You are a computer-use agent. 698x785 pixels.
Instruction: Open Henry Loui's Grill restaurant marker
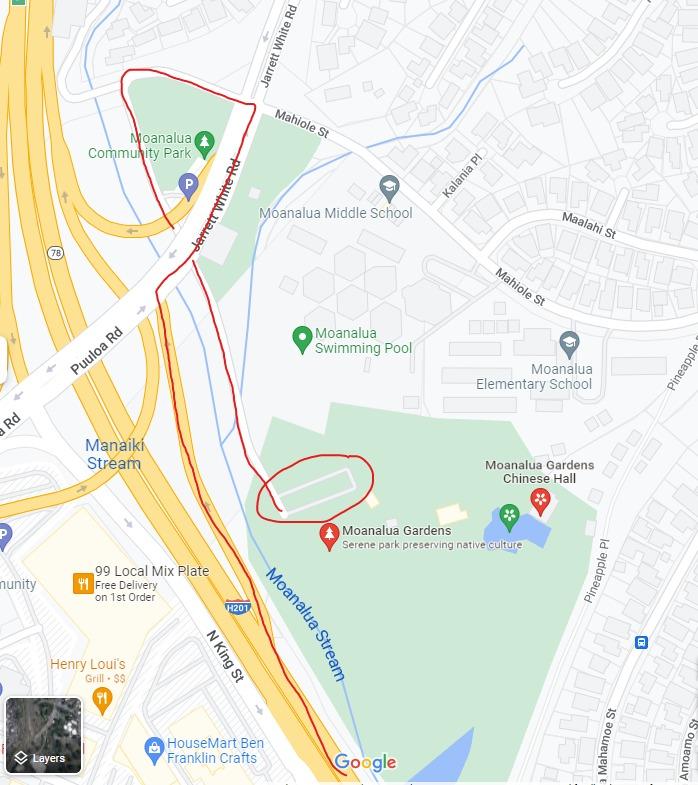101,699
